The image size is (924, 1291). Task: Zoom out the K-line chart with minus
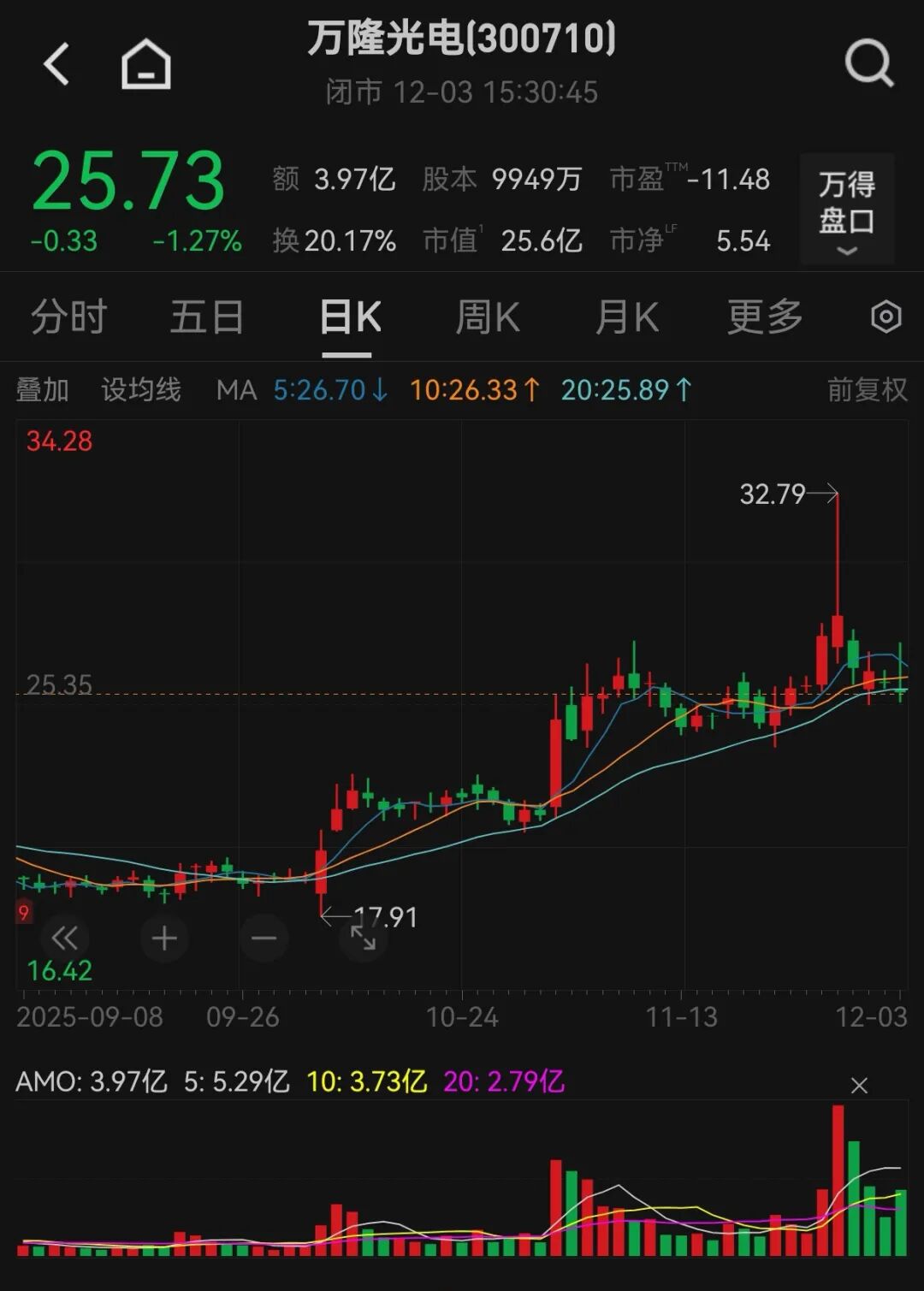coord(264,939)
